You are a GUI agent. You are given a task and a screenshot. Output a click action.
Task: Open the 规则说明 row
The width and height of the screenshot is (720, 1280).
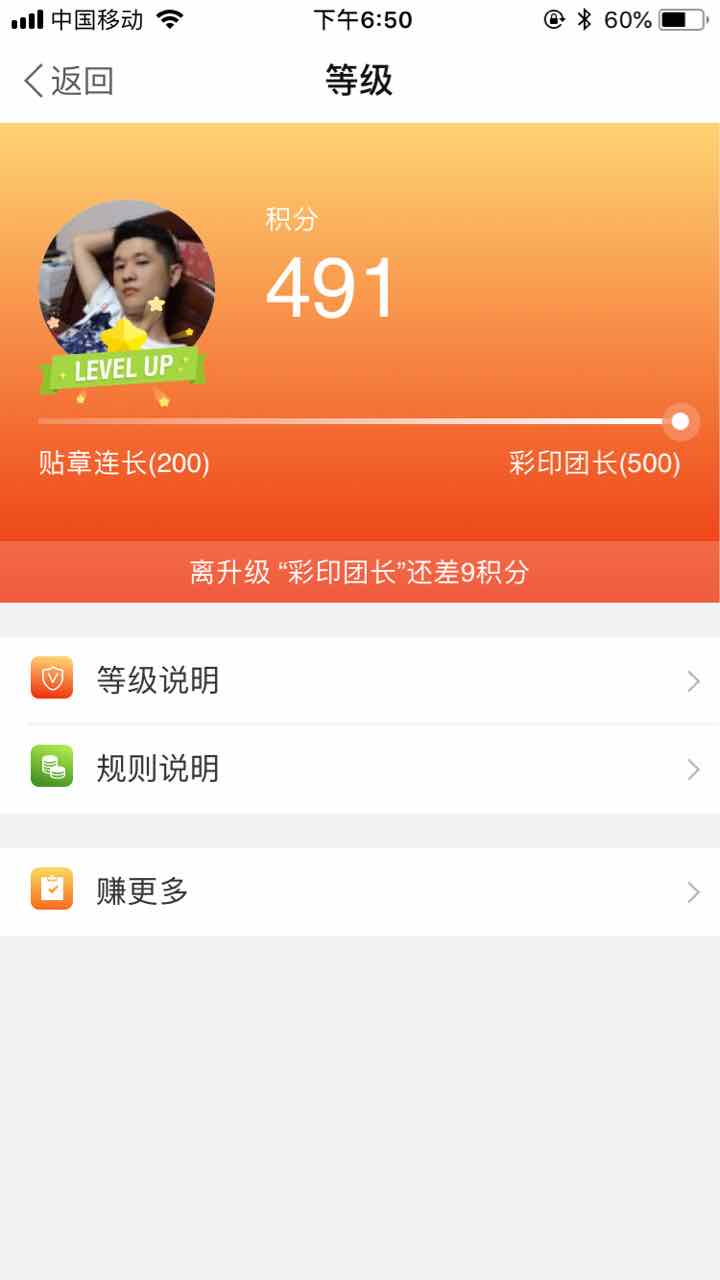(x=360, y=769)
